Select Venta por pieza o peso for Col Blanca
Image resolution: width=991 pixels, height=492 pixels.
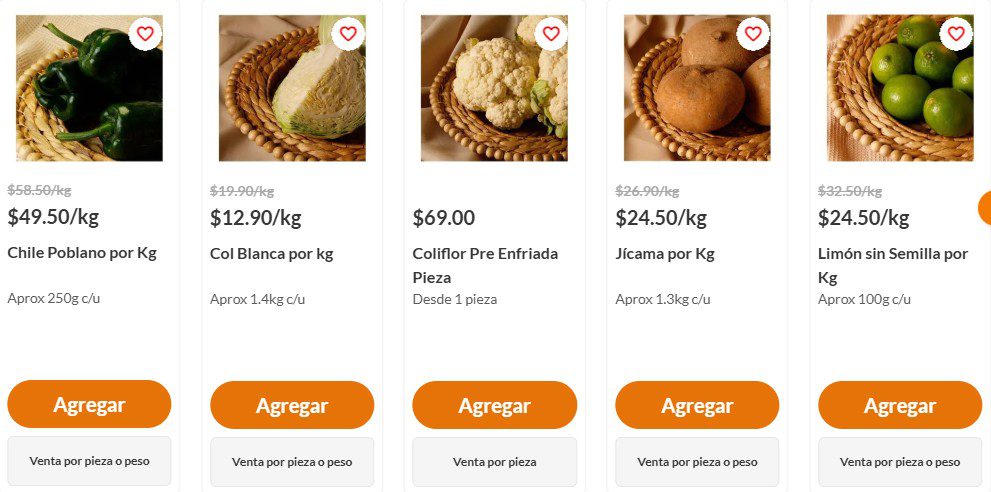(x=292, y=462)
